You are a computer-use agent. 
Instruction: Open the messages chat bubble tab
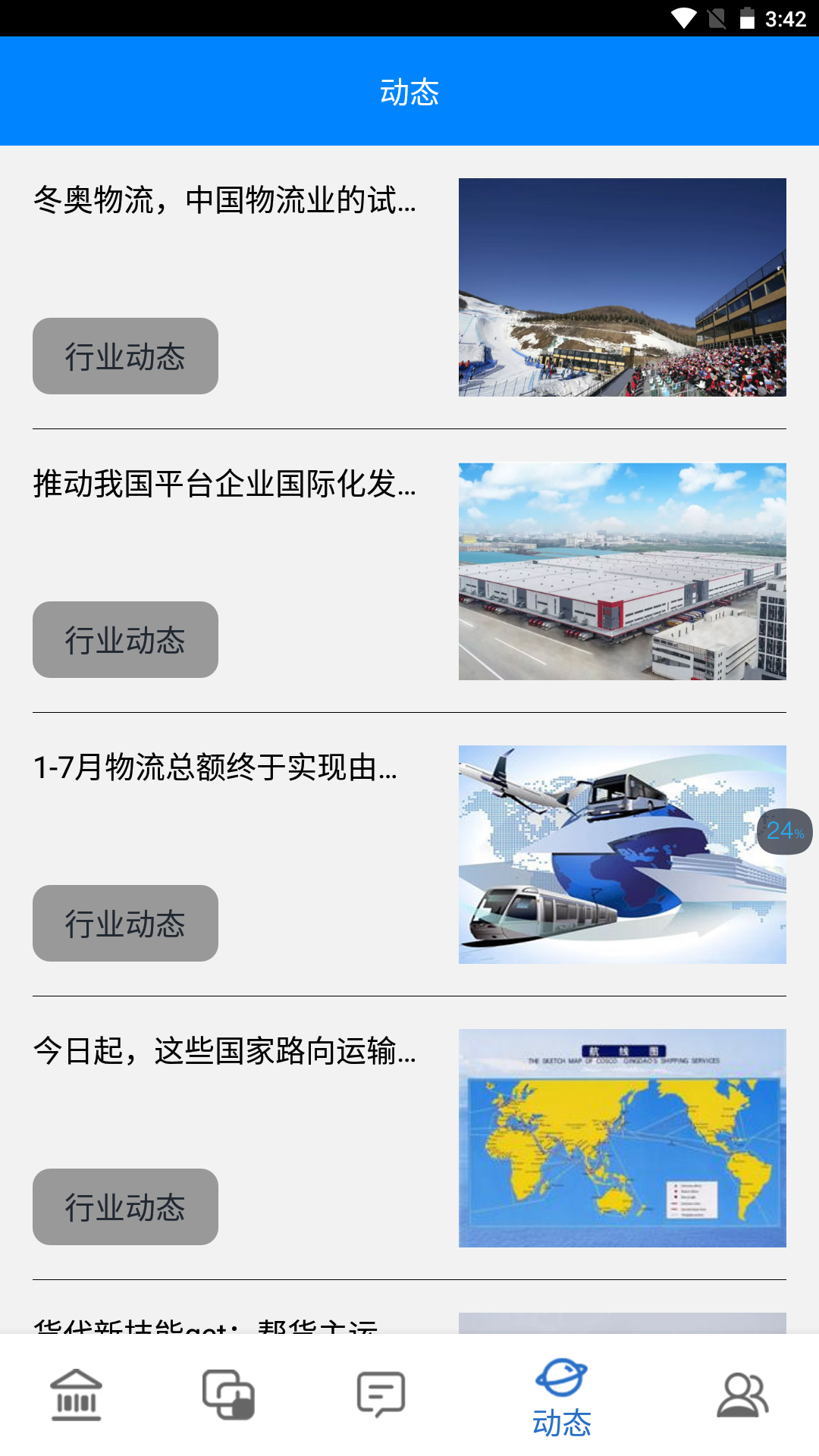click(x=381, y=1395)
